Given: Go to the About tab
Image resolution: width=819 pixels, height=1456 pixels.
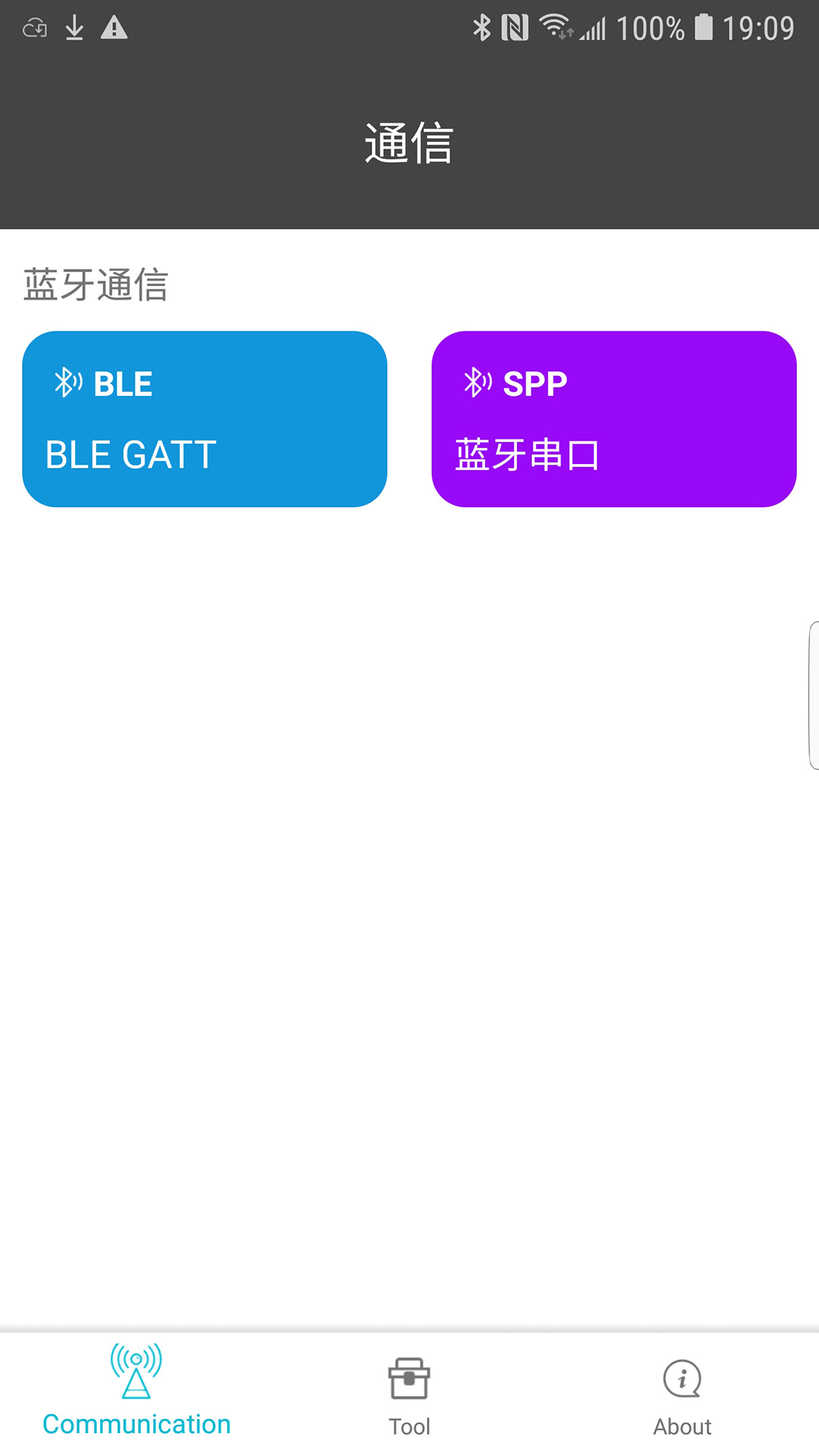Looking at the screenshot, I should click(682, 1395).
